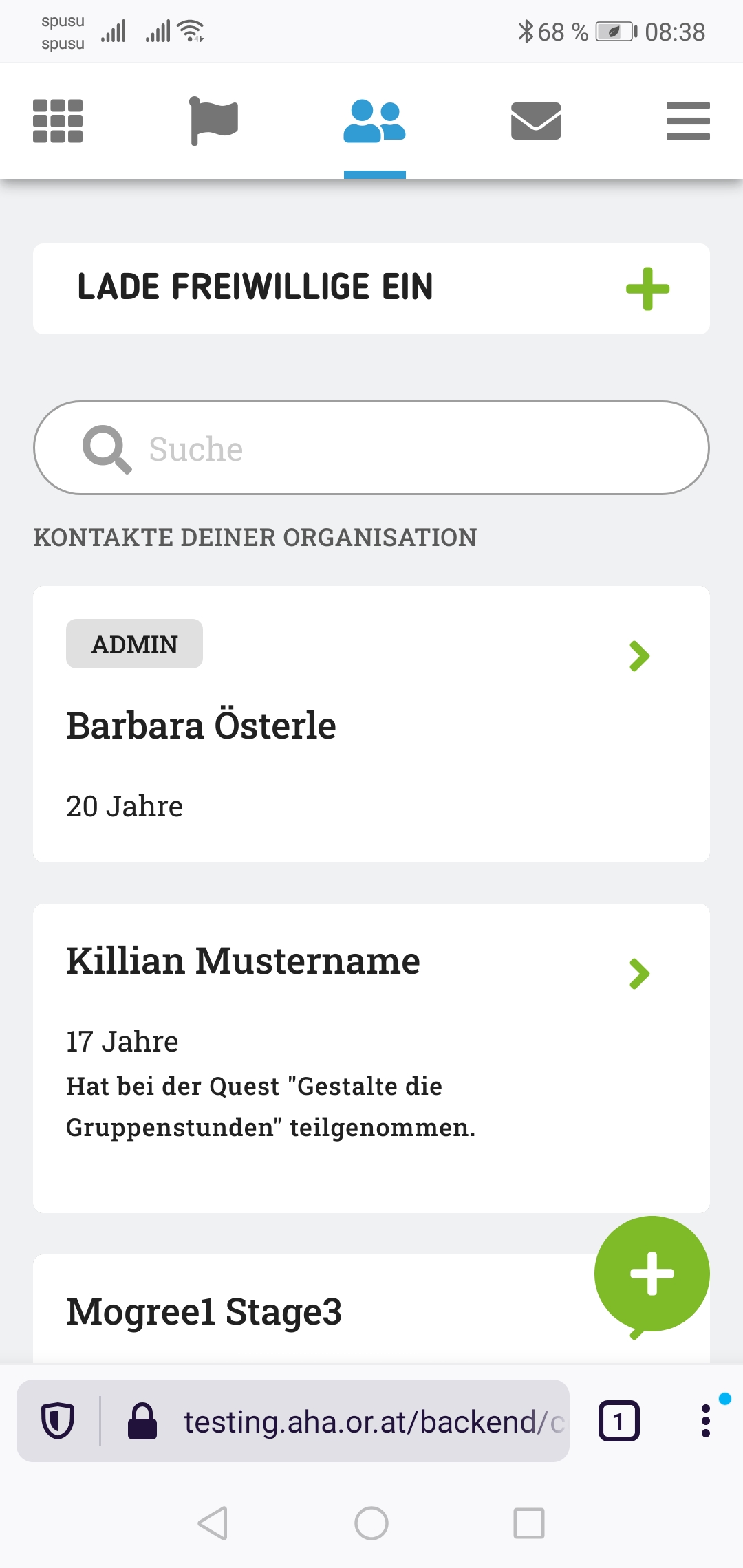Image resolution: width=743 pixels, height=1568 pixels.
Task: Focus the Suche search field
Action: pos(371,448)
